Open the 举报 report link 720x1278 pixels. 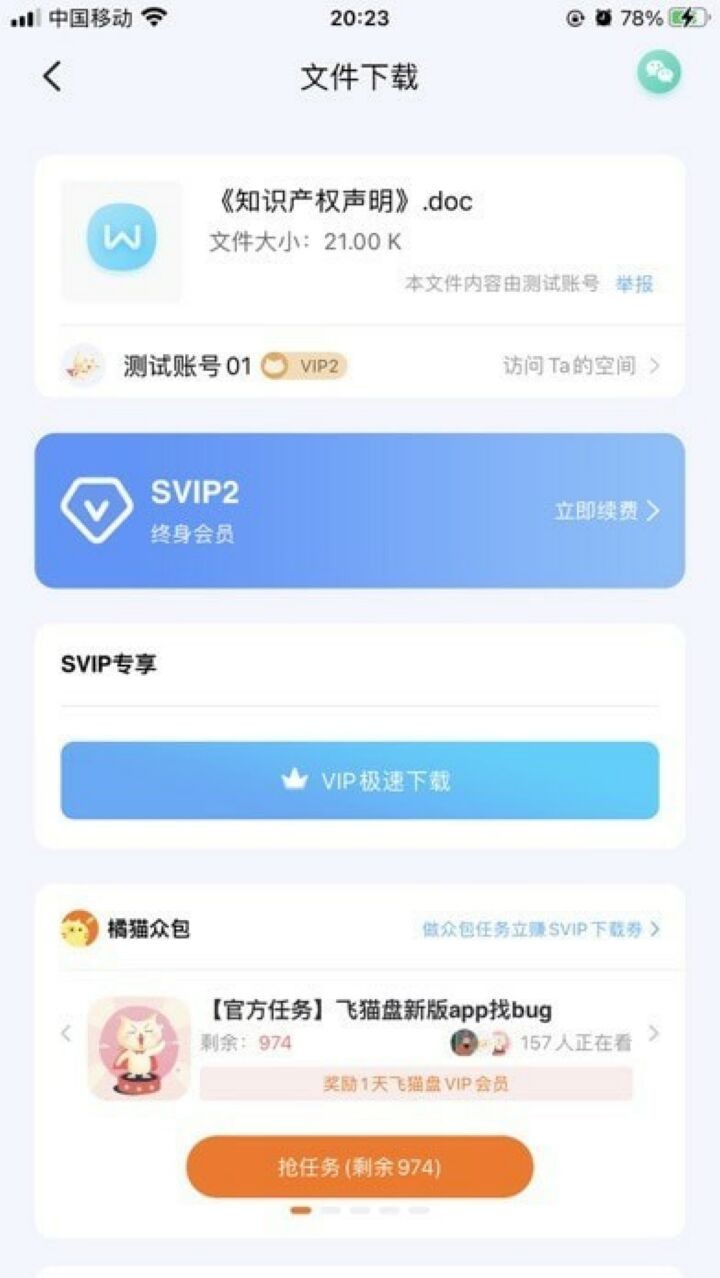636,286
